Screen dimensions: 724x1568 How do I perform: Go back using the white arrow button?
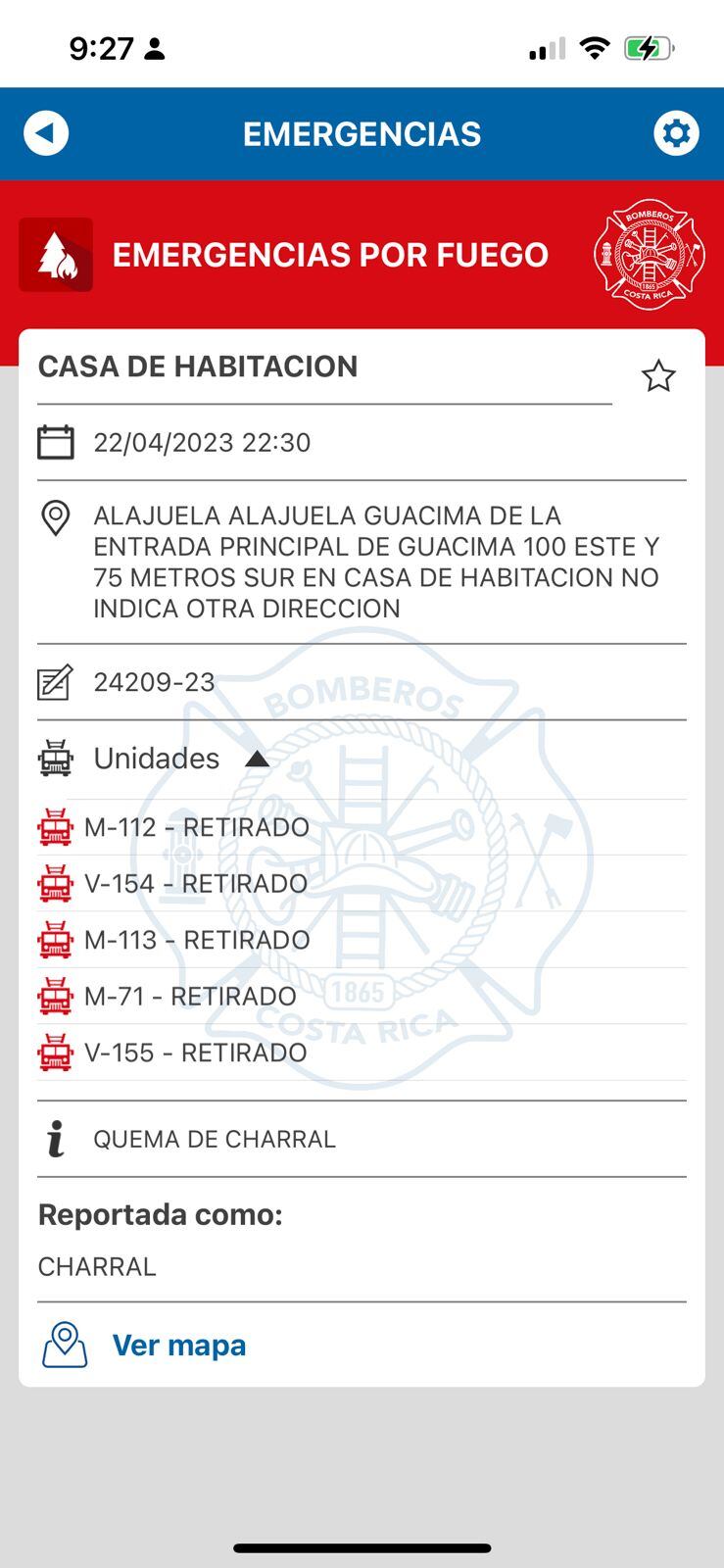coord(46,133)
